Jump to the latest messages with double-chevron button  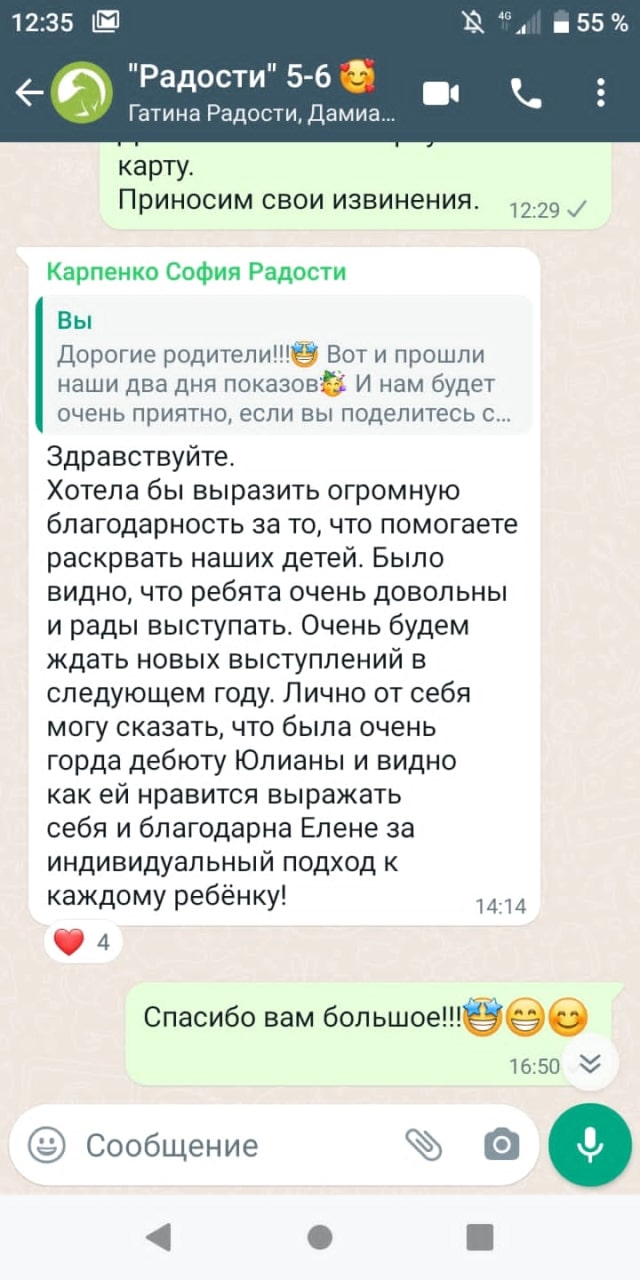(590, 1064)
